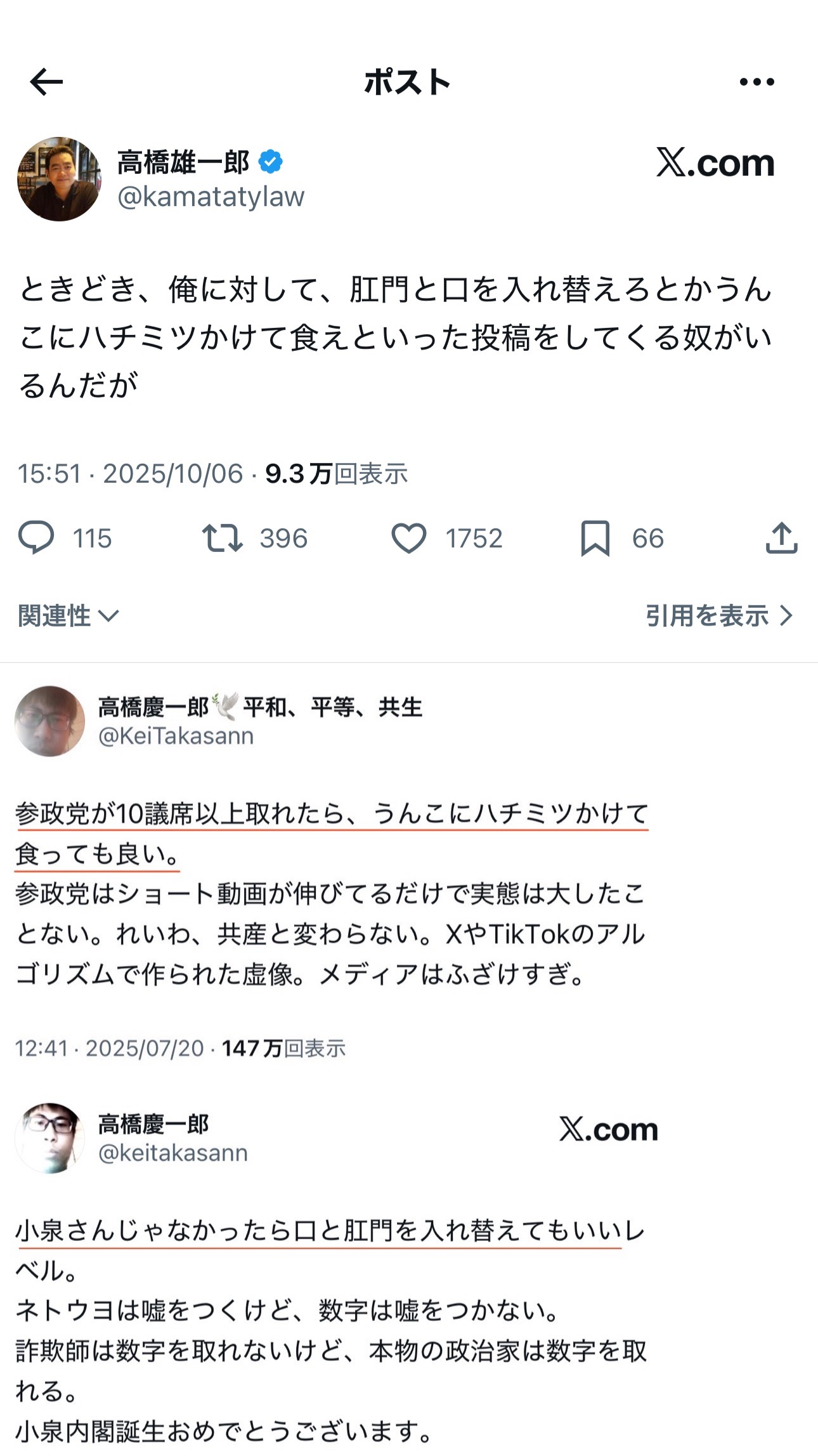This screenshot has width=818, height=1456.
Task: Open the three-dot overflow menu
Action: (757, 82)
